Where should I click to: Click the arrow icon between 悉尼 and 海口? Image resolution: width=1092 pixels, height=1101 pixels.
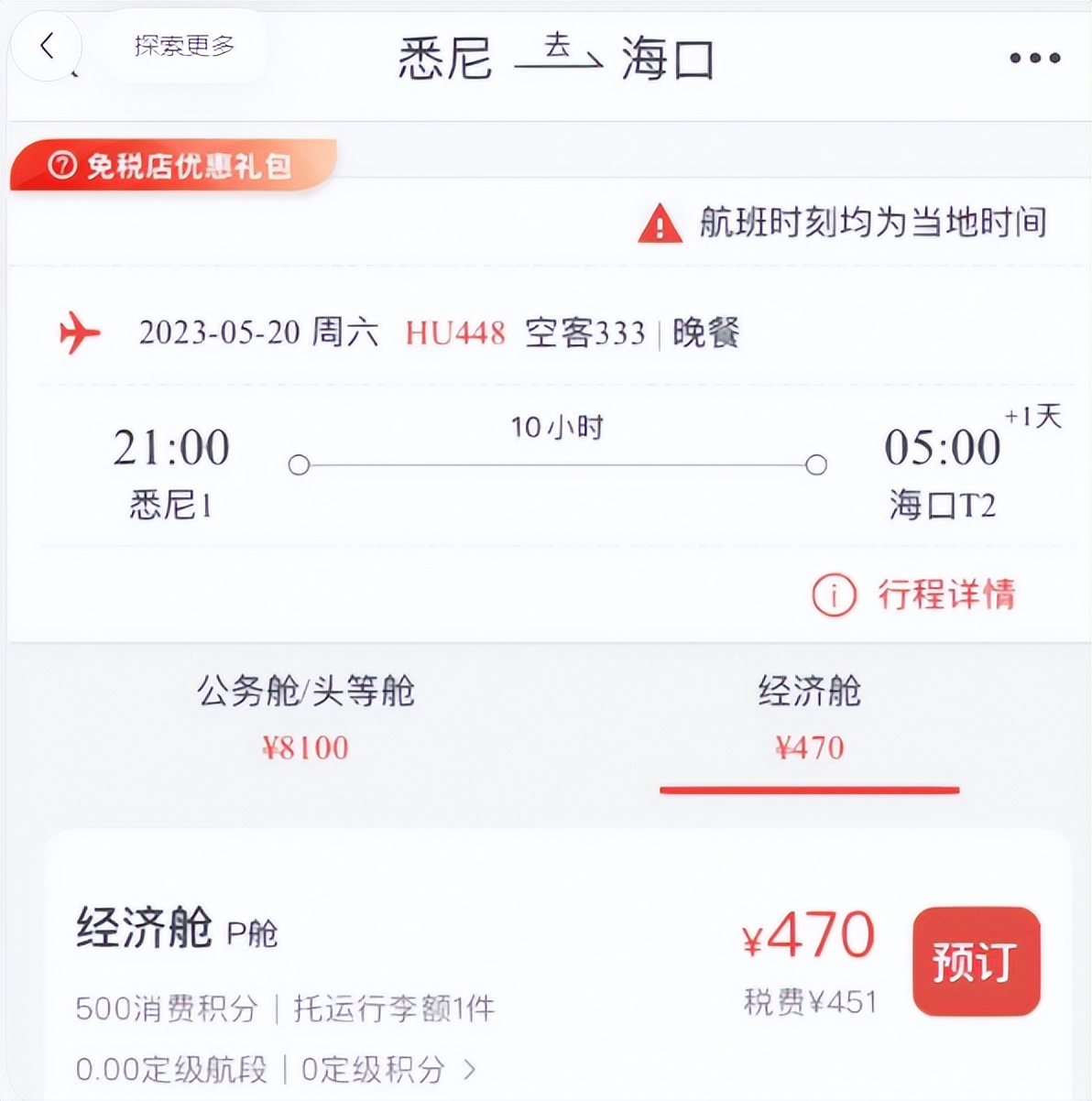562,59
